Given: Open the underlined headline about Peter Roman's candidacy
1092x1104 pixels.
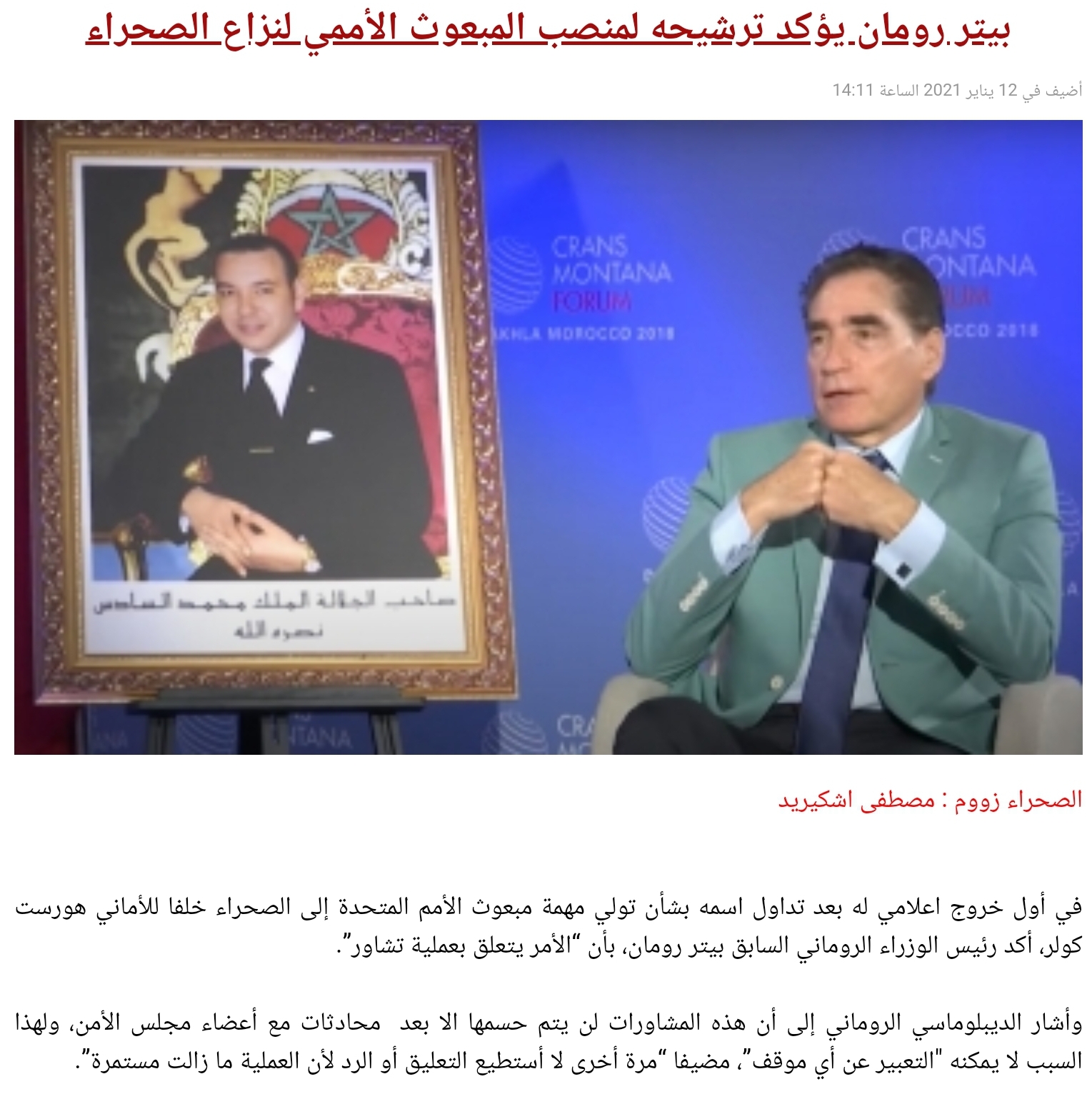Looking at the screenshot, I should point(547,31).
